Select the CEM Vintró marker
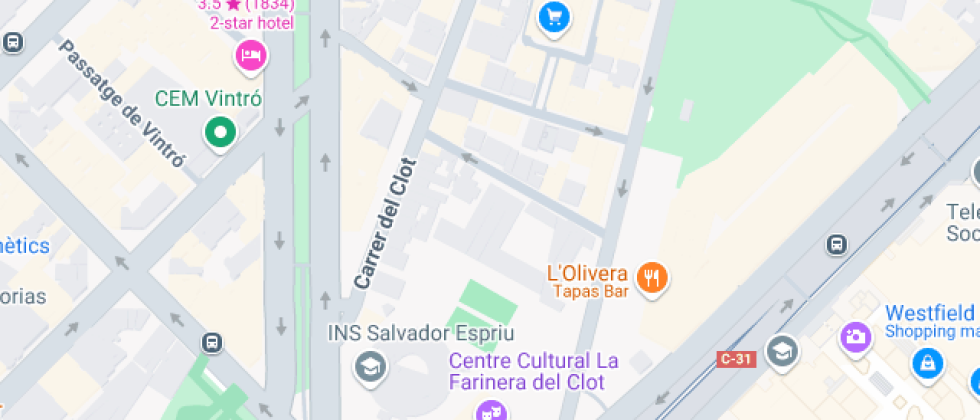The image size is (980, 420). pyautogui.click(x=219, y=131)
